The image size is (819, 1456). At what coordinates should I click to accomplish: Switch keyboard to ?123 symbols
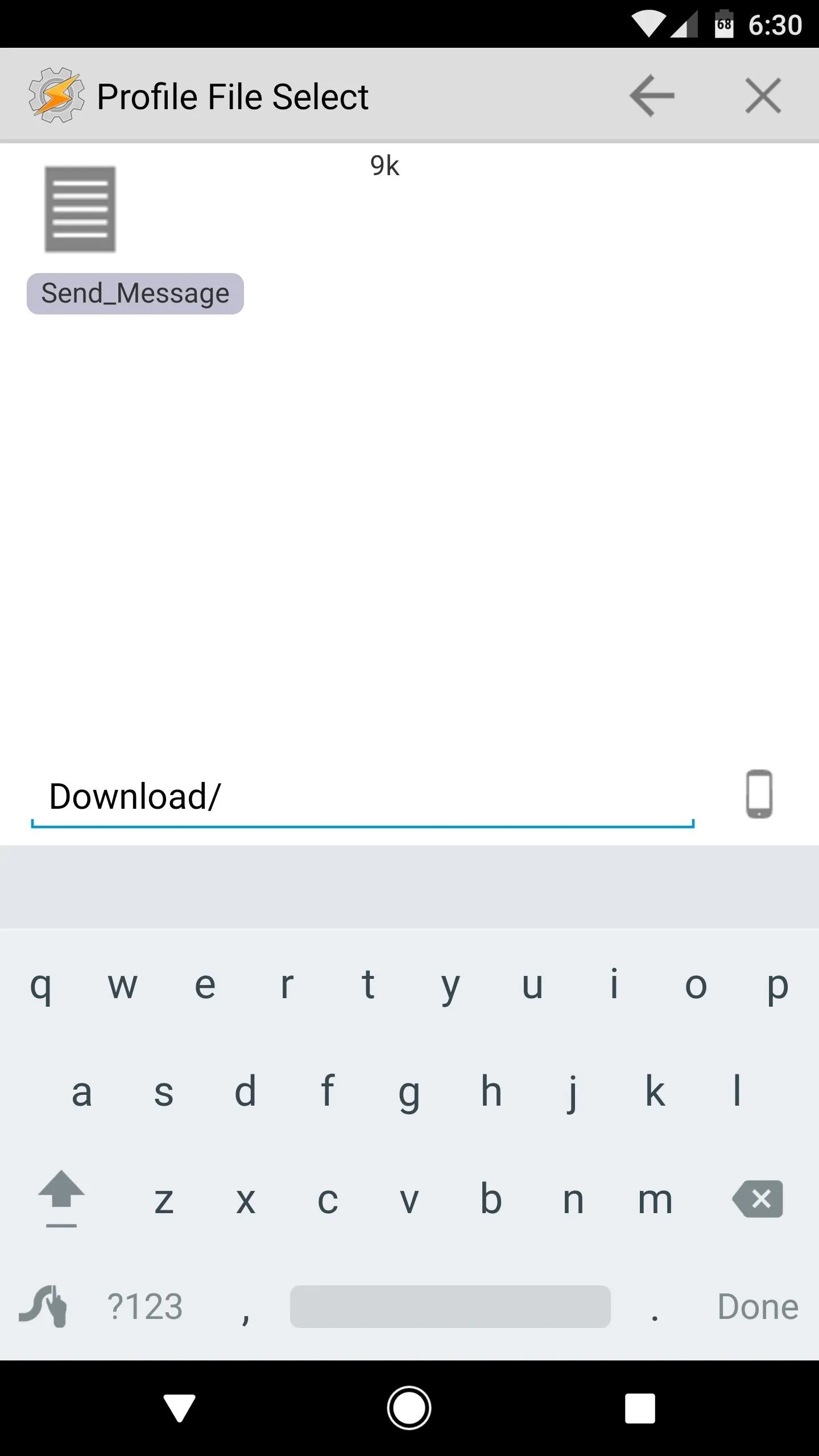(145, 1307)
